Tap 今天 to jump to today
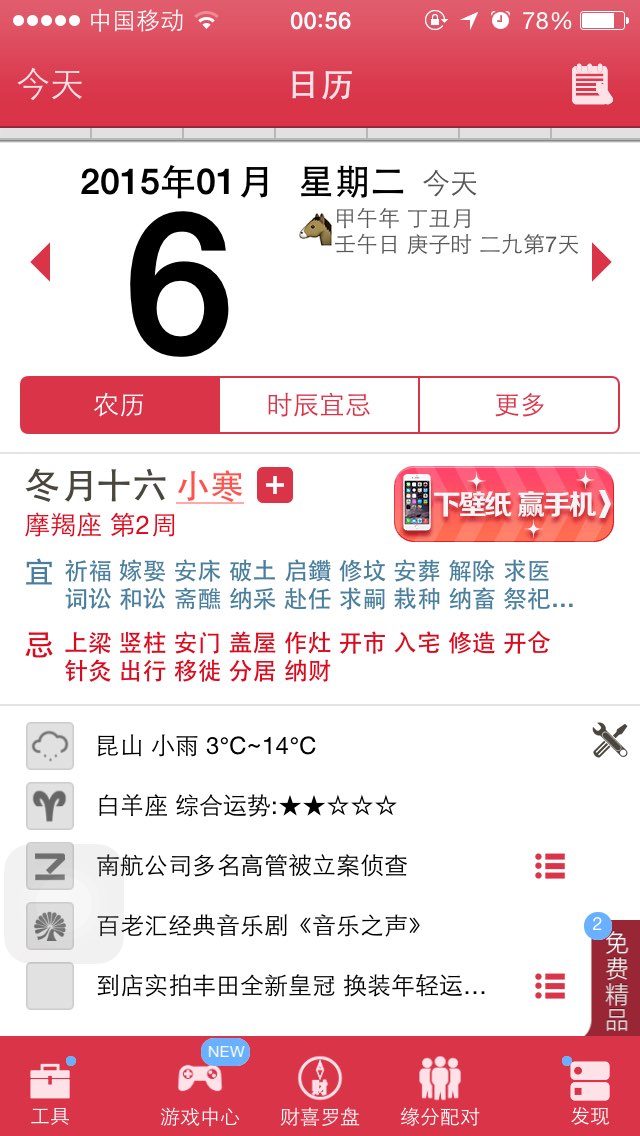The image size is (640, 1136). (x=50, y=84)
